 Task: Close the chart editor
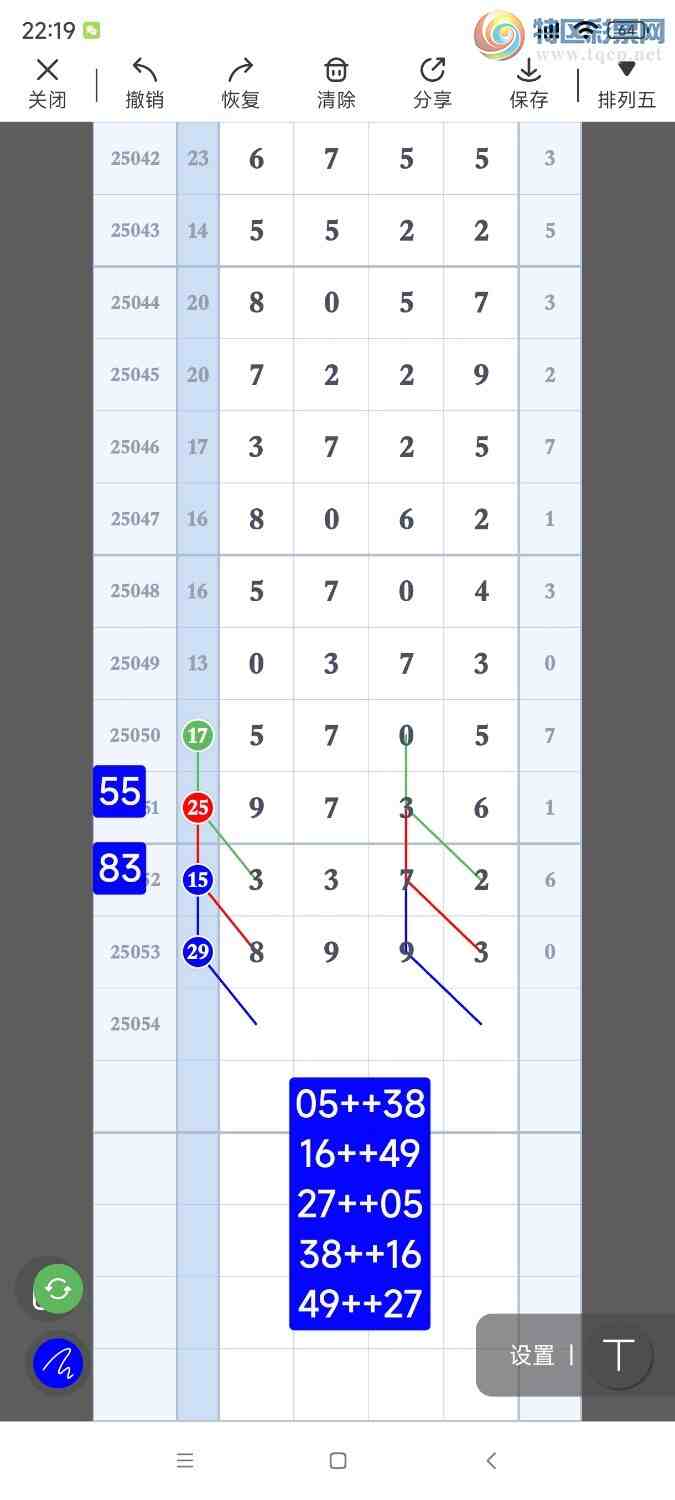(47, 83)
